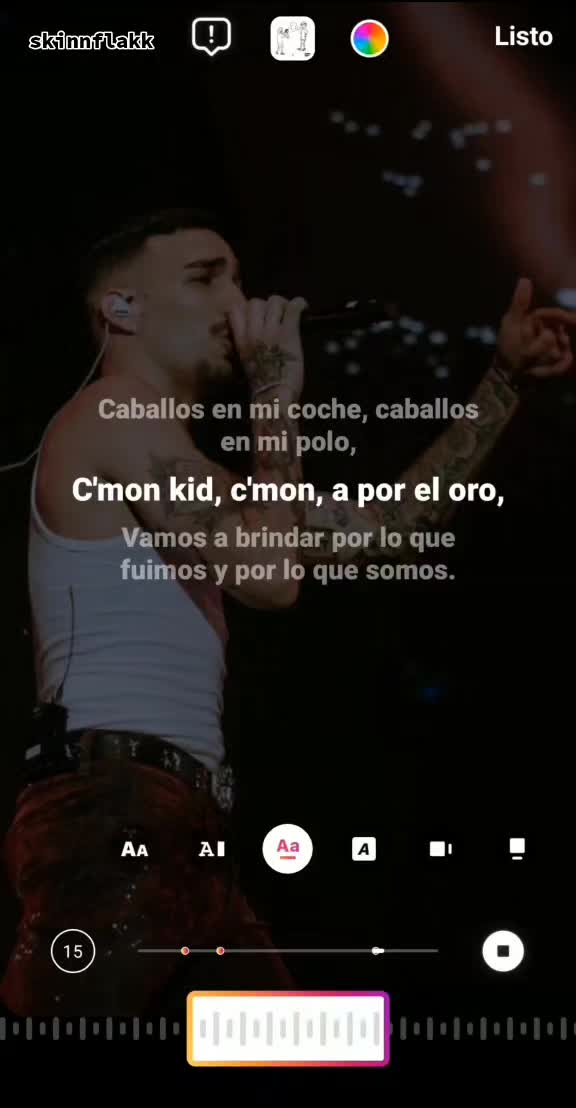Select the first AA lyric style
The width and height of the screenshot is (576, 1108).
(134, 849)
